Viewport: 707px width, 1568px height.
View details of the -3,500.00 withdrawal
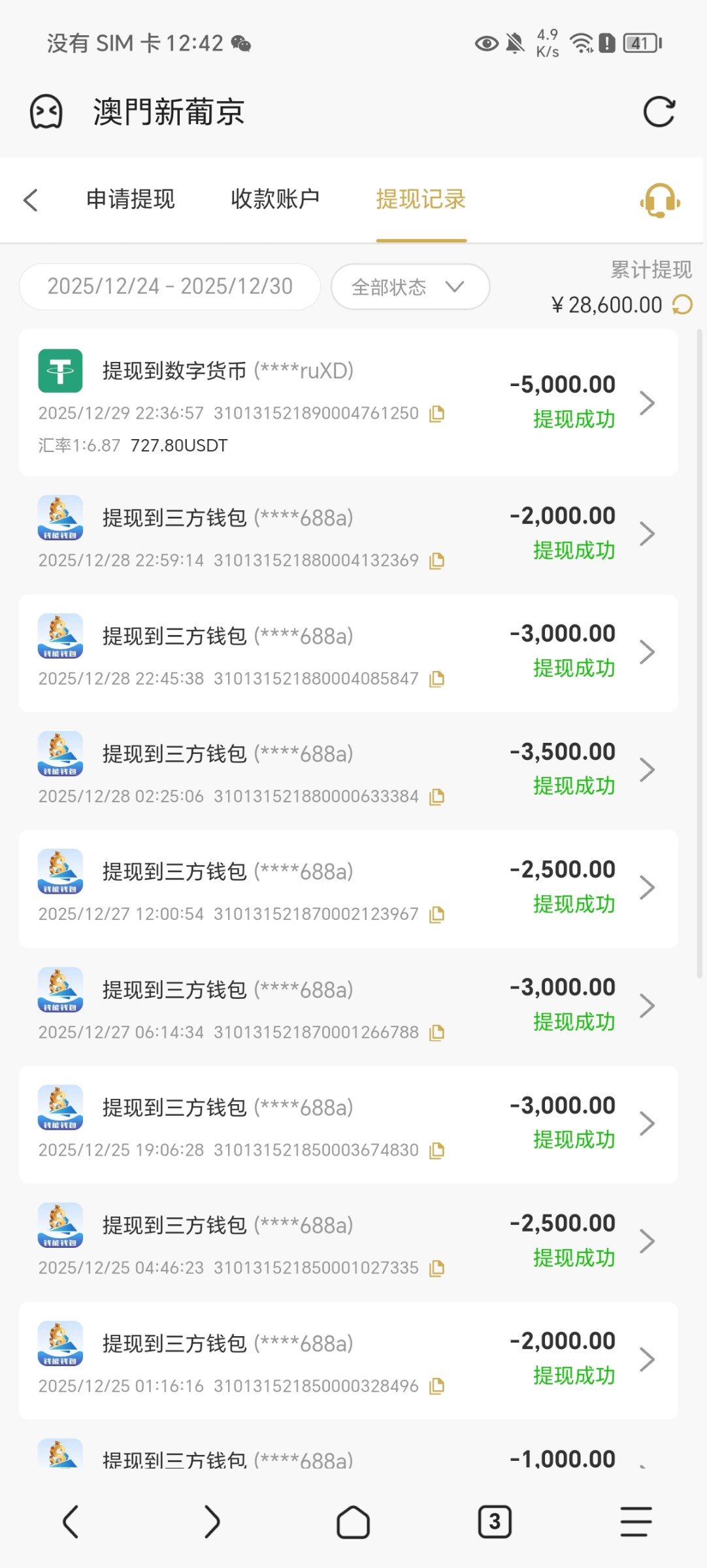pyautogui.click(x=348, y=770)
